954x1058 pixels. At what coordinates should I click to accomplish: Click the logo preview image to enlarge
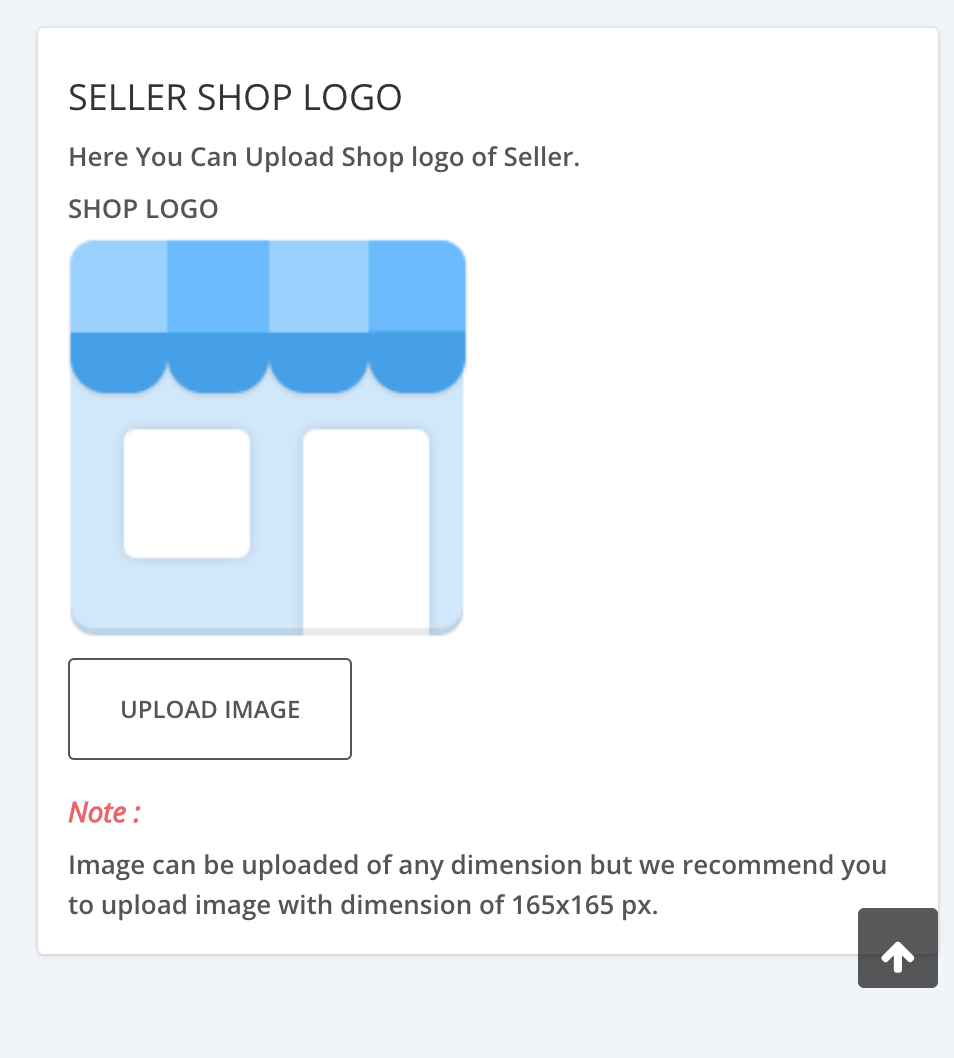tap(267, 435)
